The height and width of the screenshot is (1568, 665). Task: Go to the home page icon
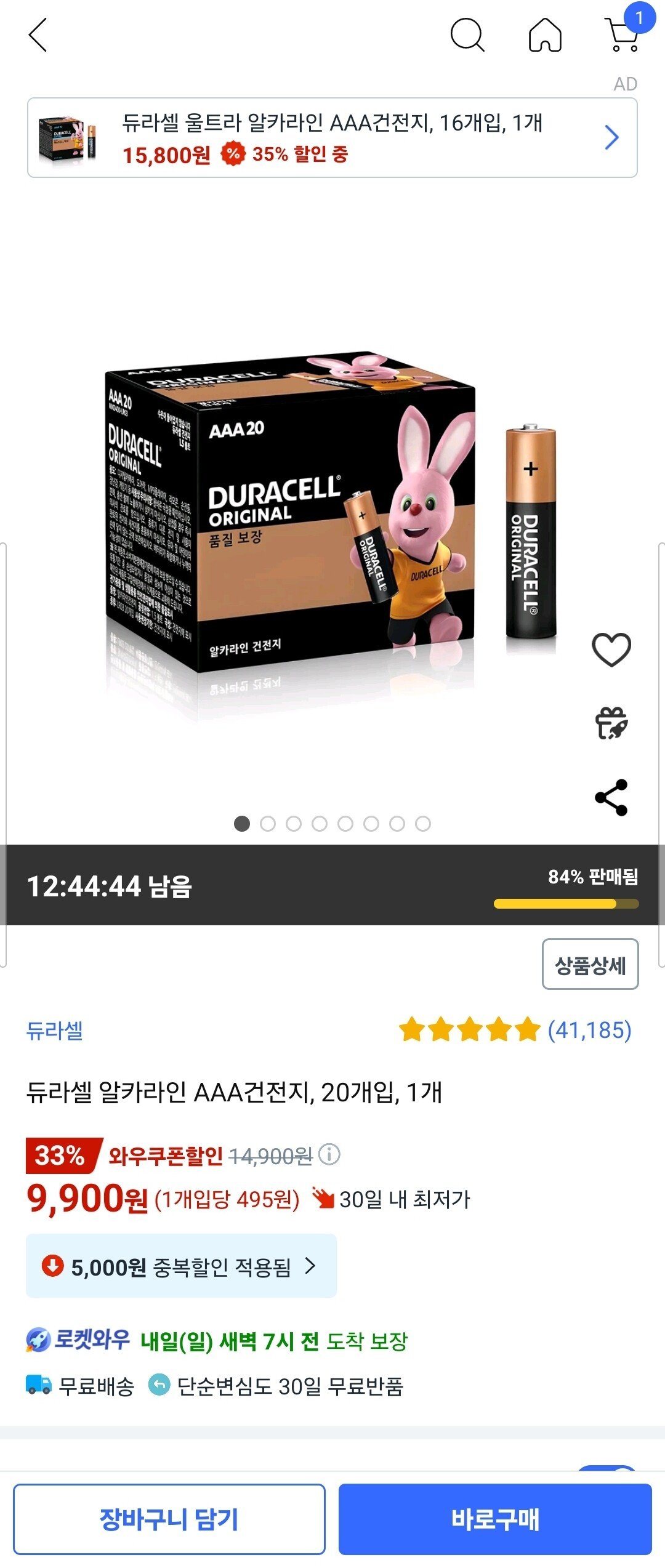coord(545,35)
